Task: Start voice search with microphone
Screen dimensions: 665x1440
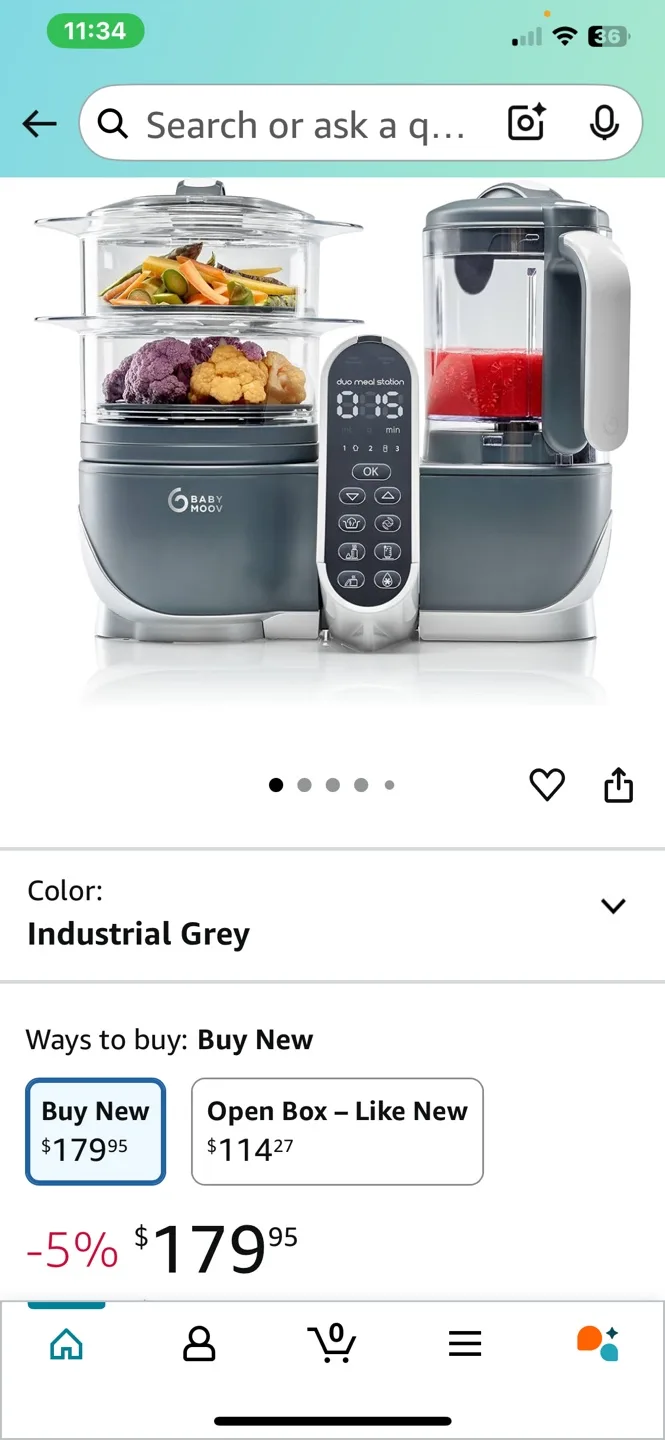Action: point(603,123)
